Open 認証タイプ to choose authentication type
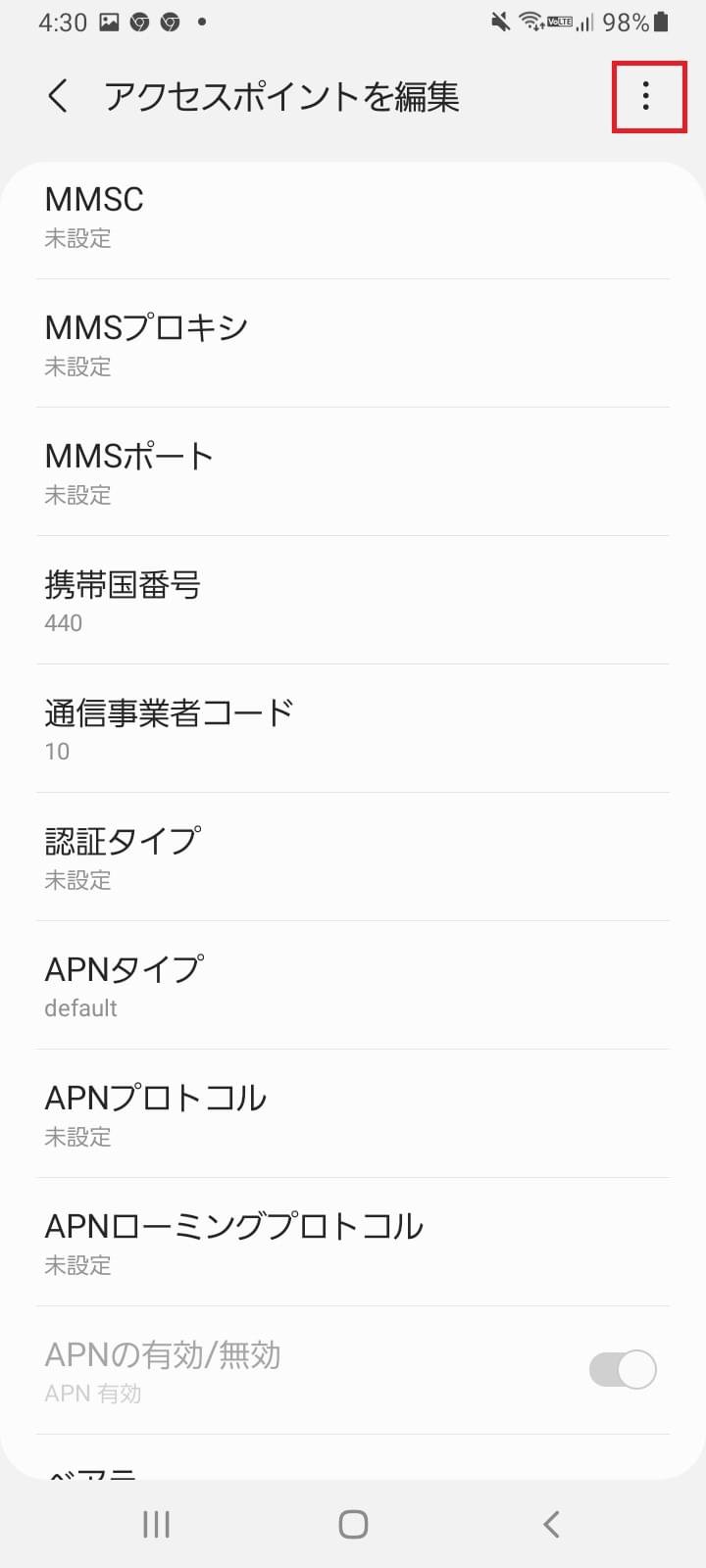 (353, 857)
